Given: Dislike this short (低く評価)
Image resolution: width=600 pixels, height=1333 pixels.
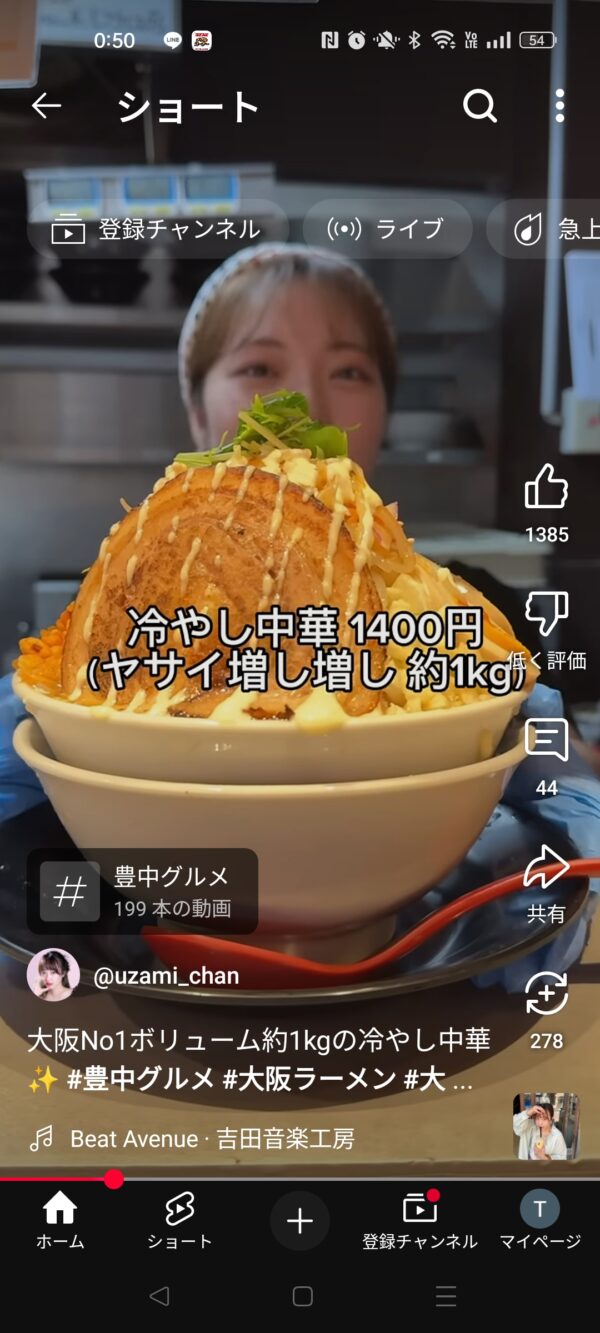Looking at the screenshot, I should click(x=546, y=630).
